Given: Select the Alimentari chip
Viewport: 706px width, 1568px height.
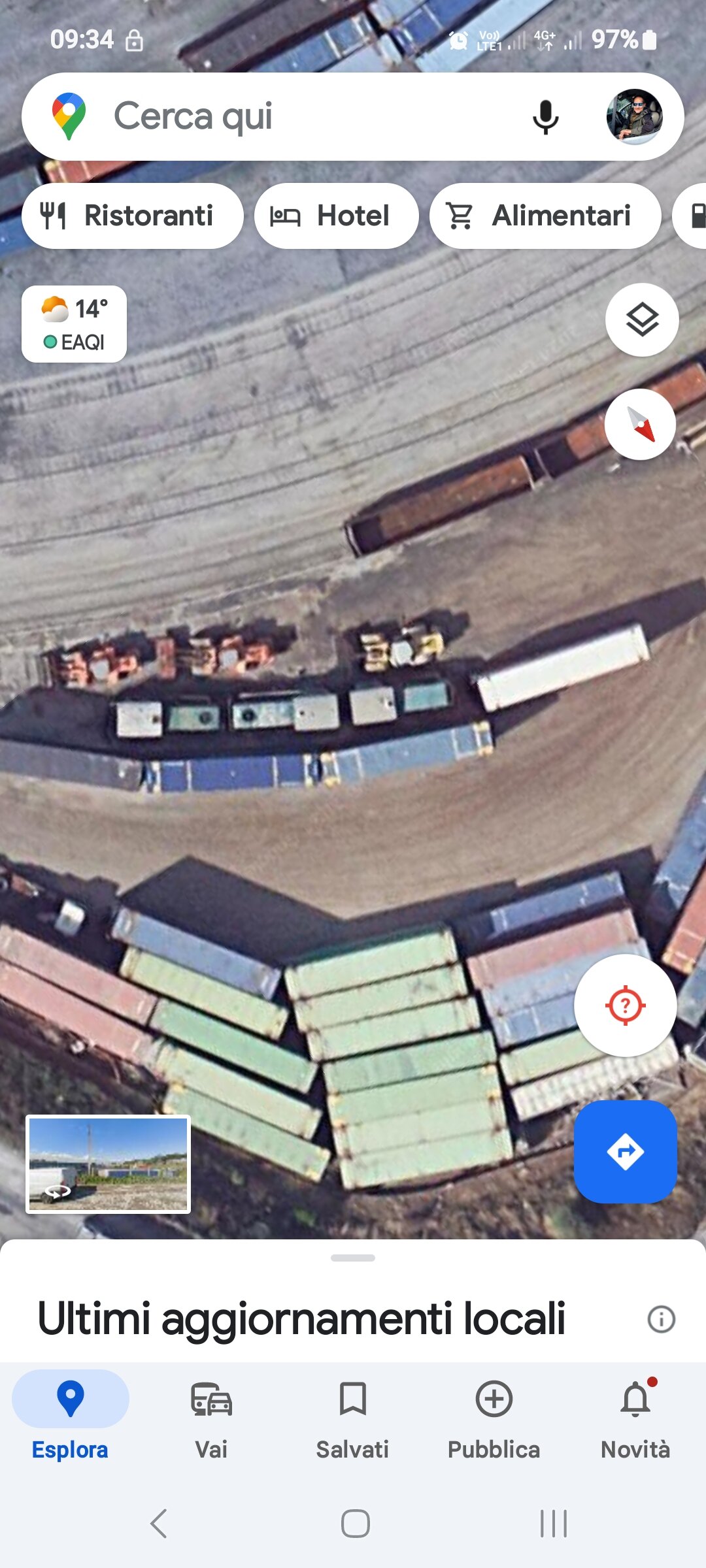Looking at the screenshot, I should pyautogui.click(x=545, y=216).
